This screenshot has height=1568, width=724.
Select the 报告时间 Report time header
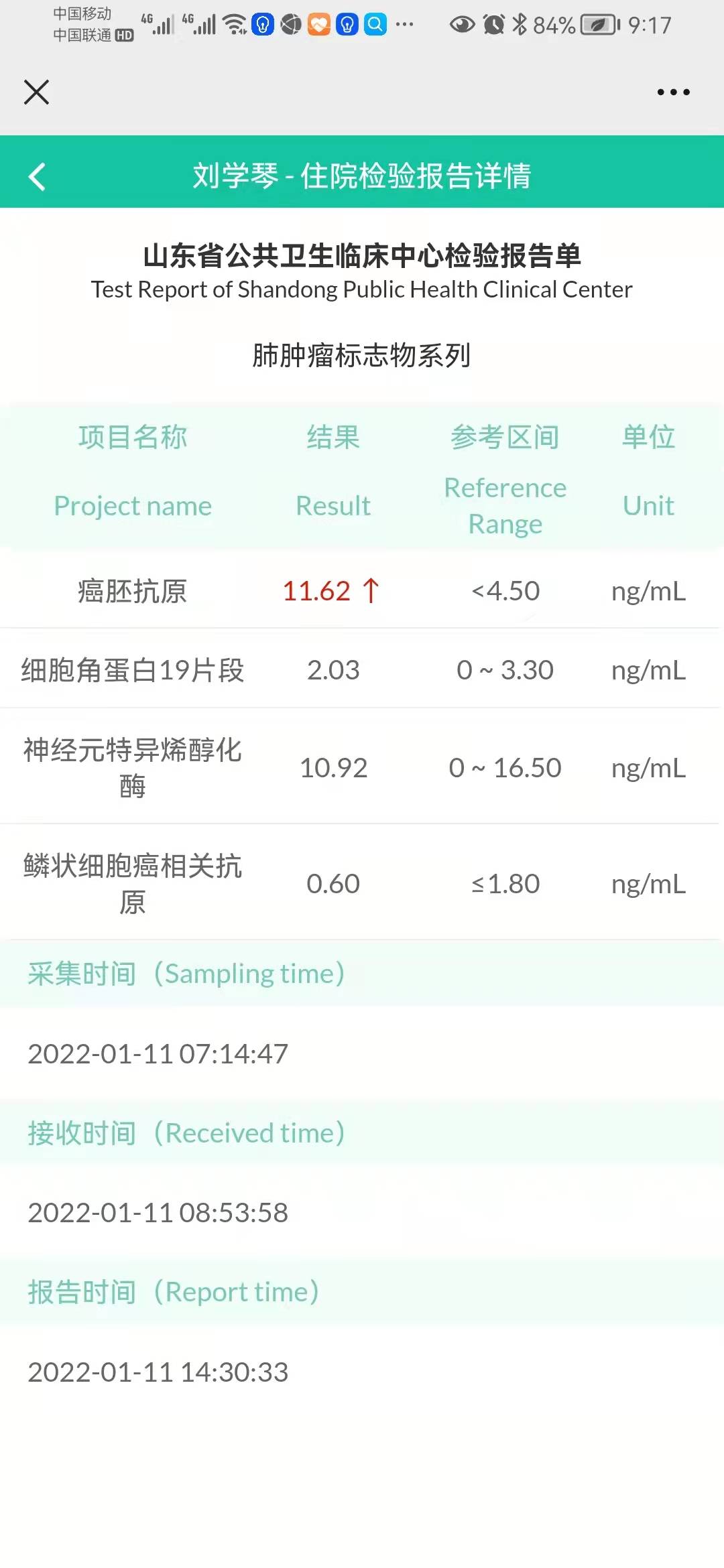point(171,1291)
